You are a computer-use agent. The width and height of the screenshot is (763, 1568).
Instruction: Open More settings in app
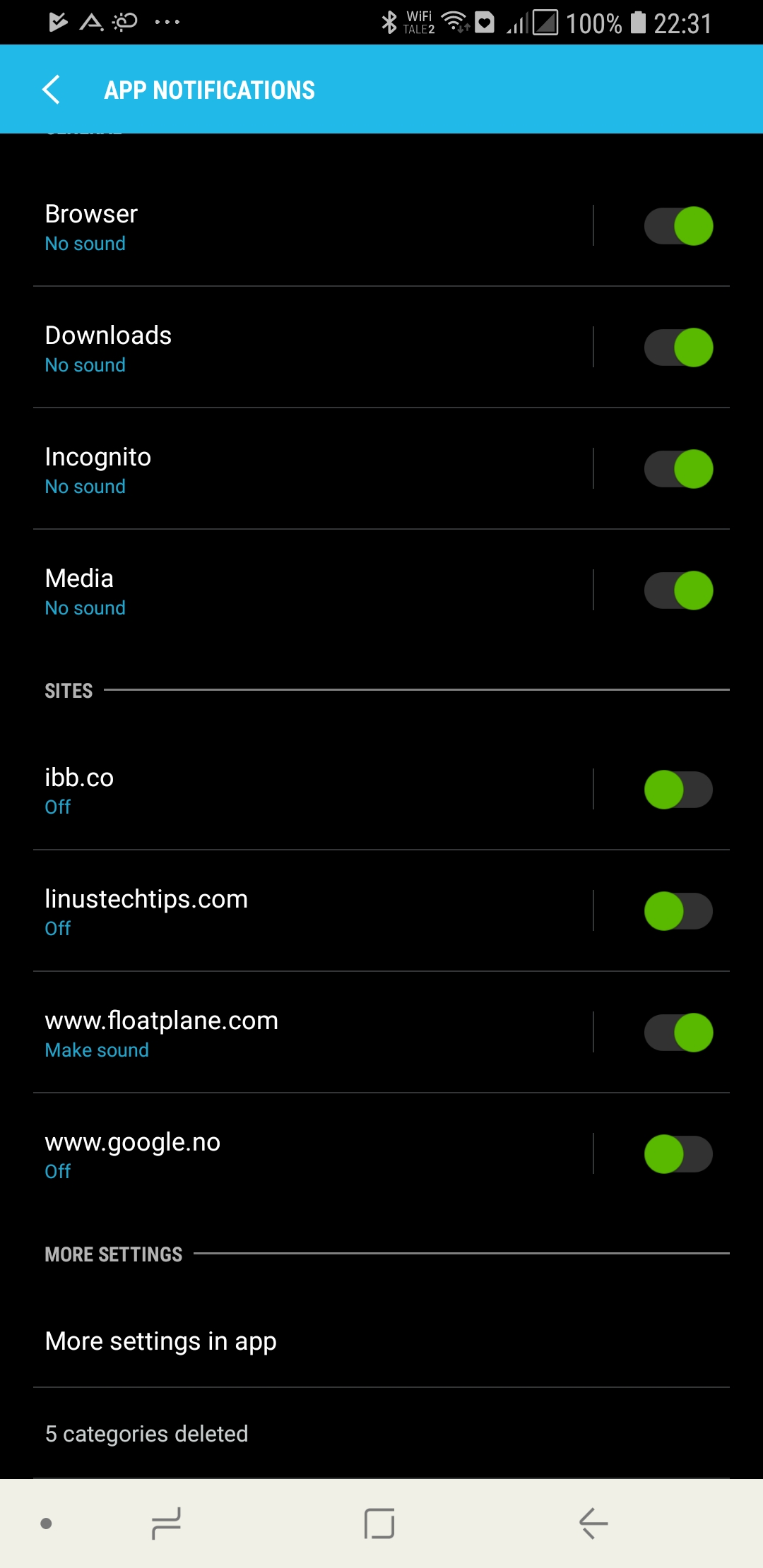[381, 1341]
